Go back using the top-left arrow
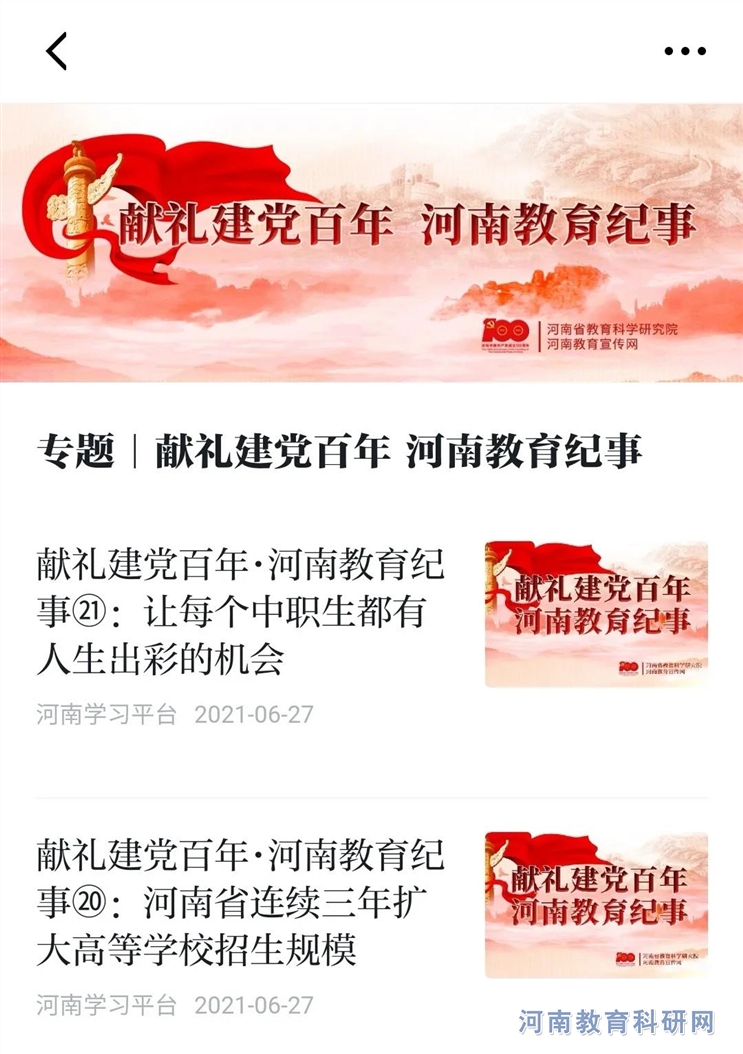743x1054 pixels. point(57,51)
